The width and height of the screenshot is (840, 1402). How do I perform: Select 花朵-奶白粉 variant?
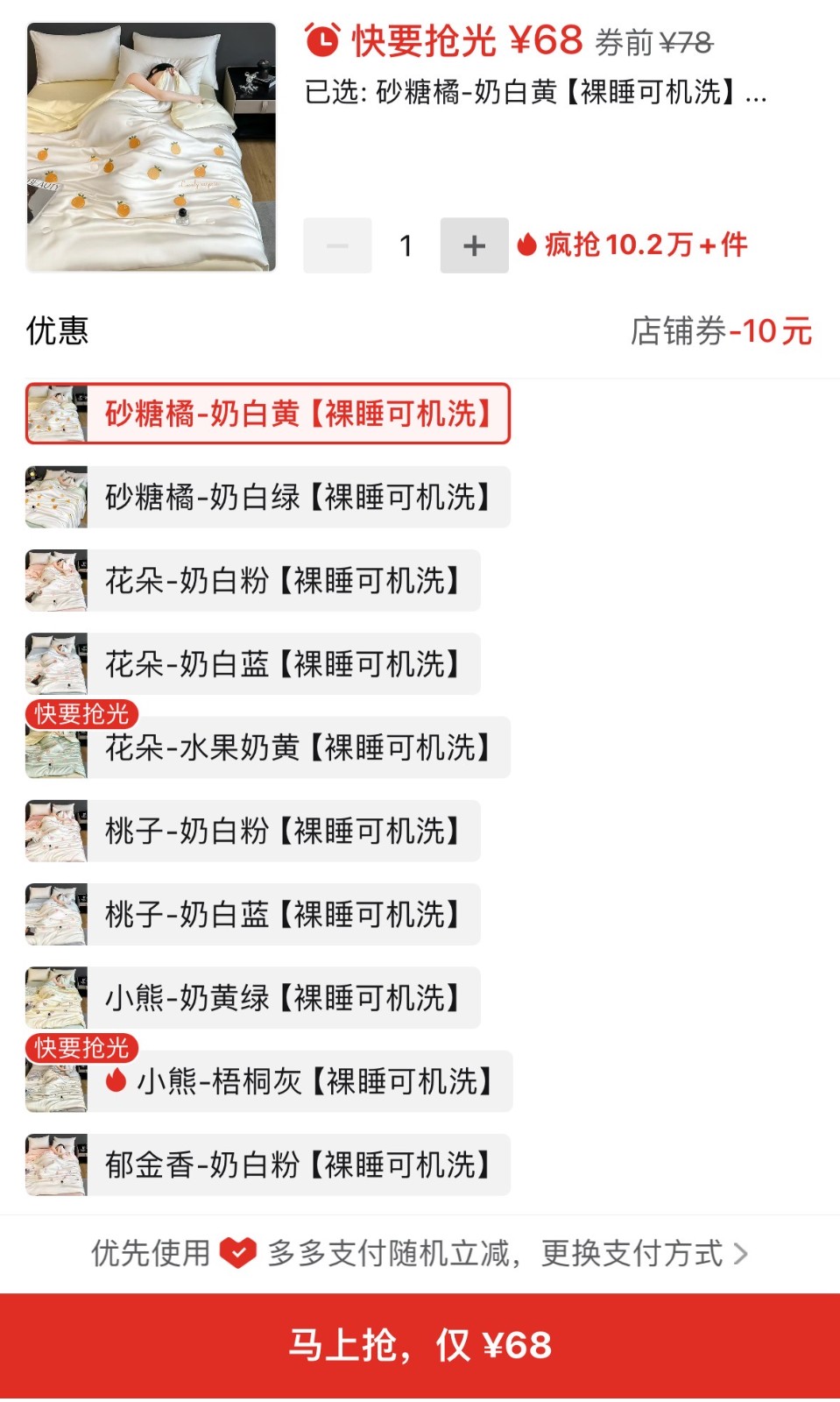[253, 581]
